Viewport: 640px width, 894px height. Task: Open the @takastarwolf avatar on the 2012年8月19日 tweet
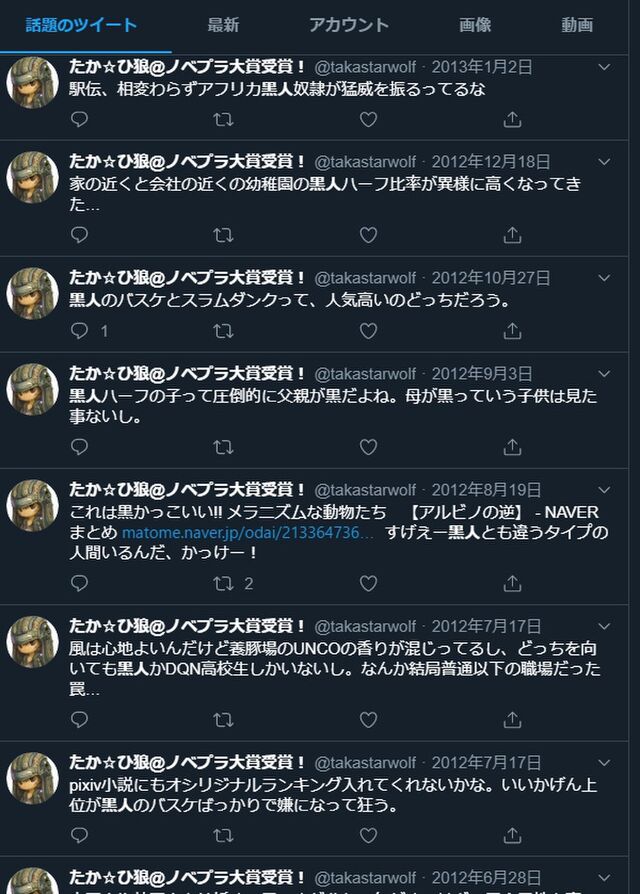(x=33, y=505)
